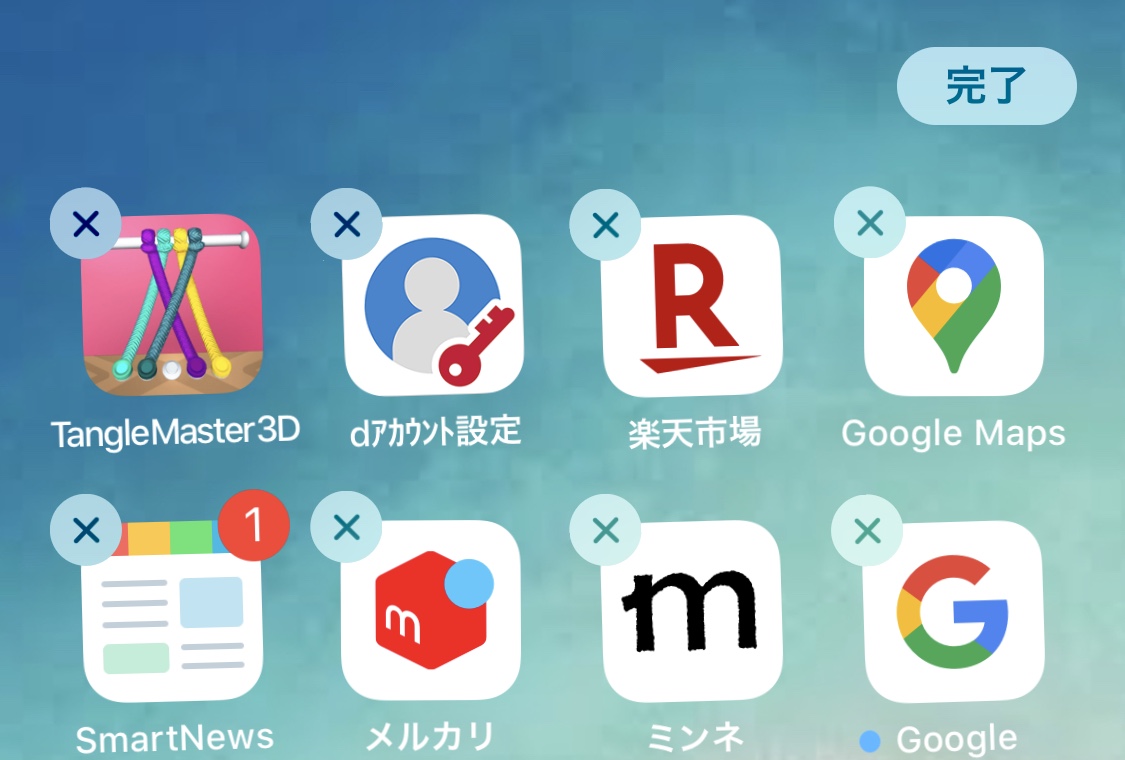
Task: Select the ミンネ app icon
Action: [692, 610]
